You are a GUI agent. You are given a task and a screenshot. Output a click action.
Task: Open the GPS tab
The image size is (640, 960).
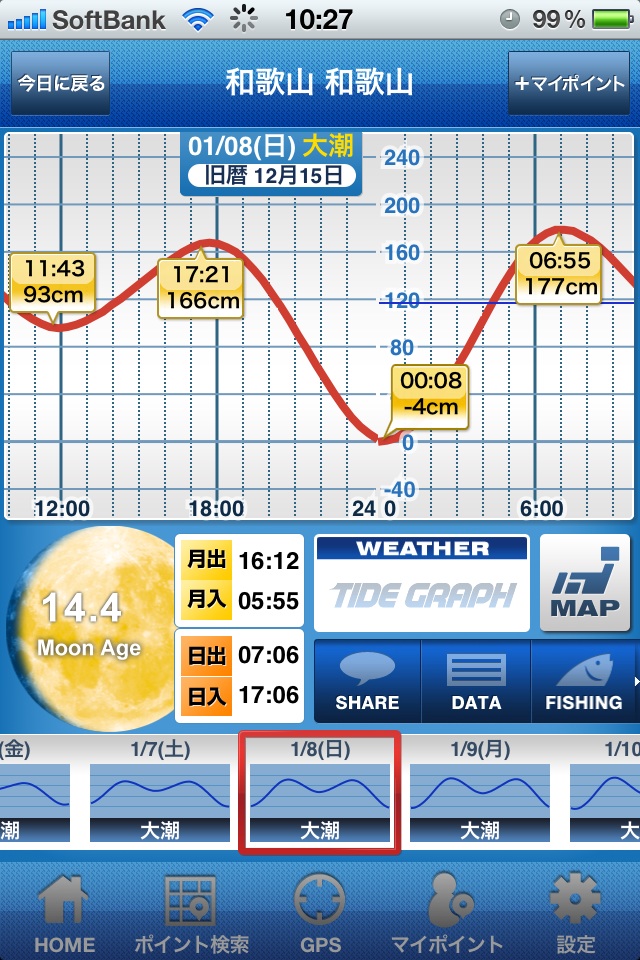(320, 912)
